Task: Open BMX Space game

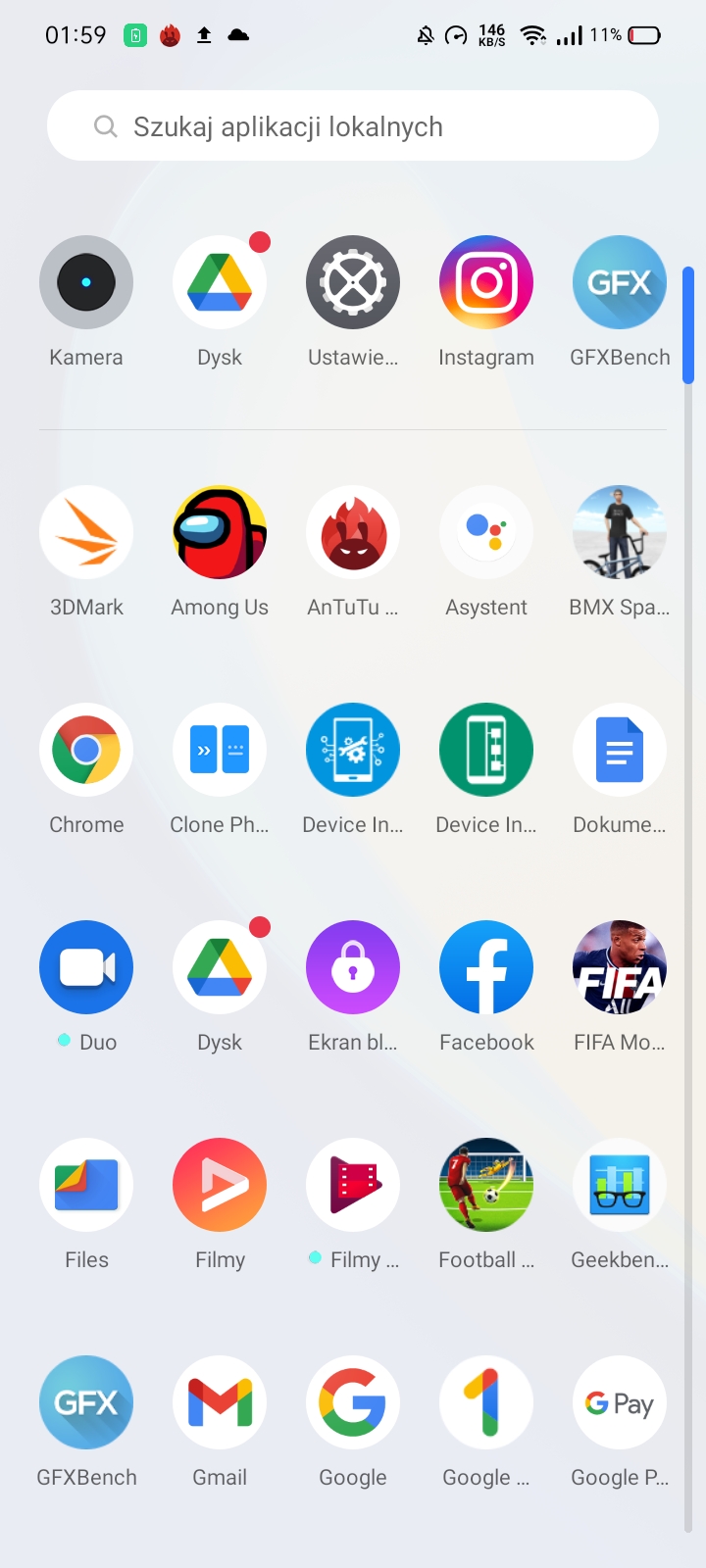Action: coord(620,532)
